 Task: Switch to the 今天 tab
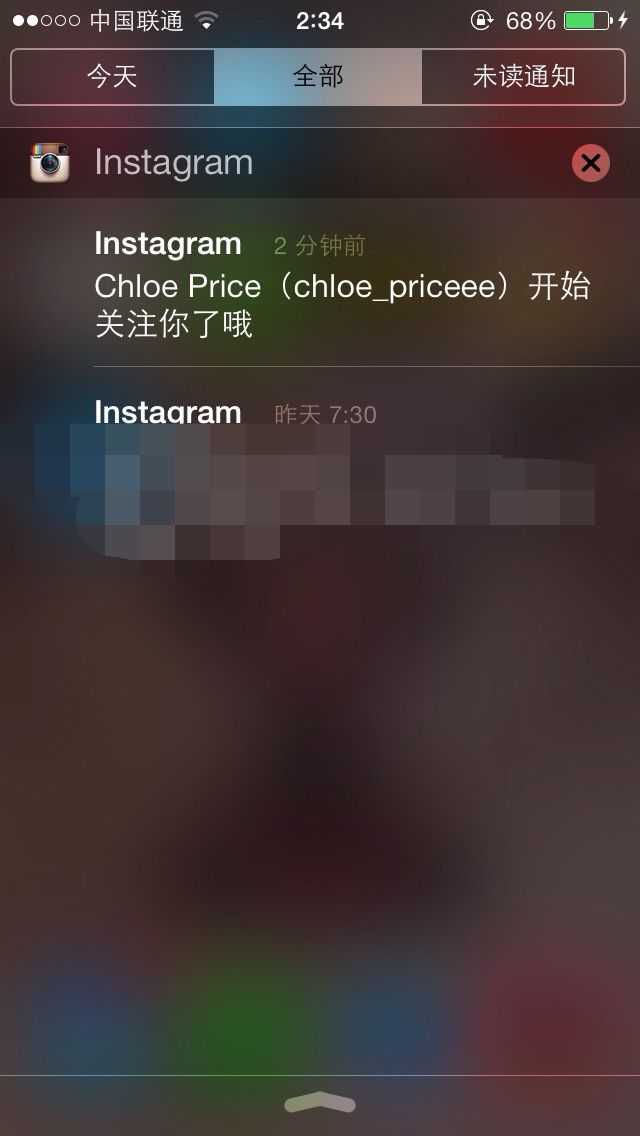click(112, 77)
